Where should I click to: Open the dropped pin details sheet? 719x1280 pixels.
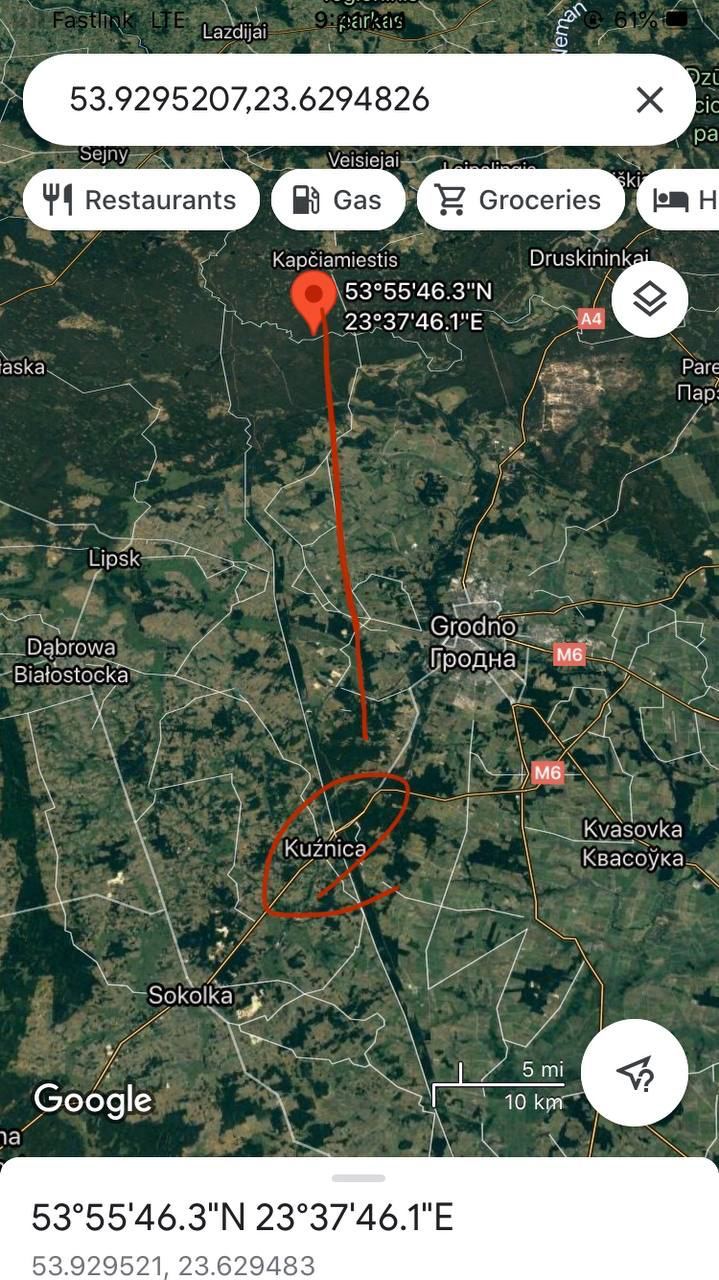[x=359, y=1218]
